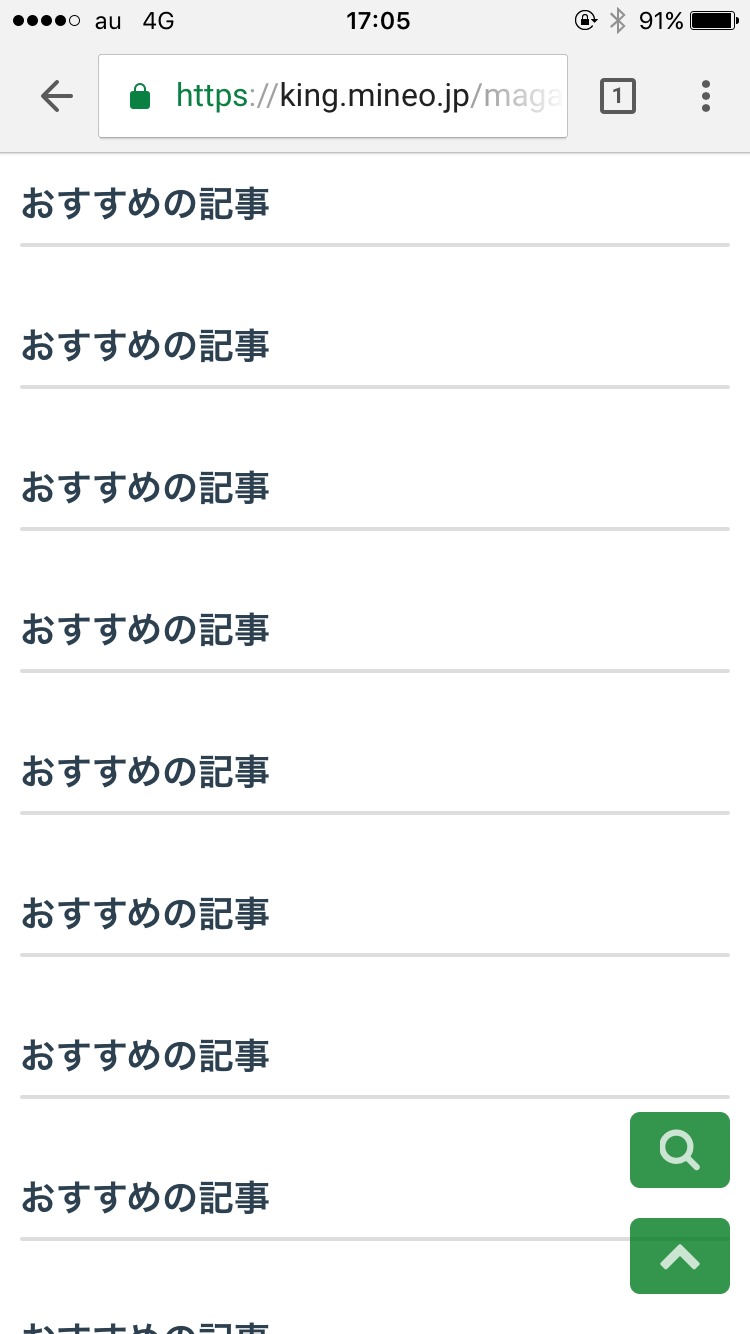This screenshot has height=1334, width=750.
Task: Go back to the previous page
Action: [x=57, y=96]
